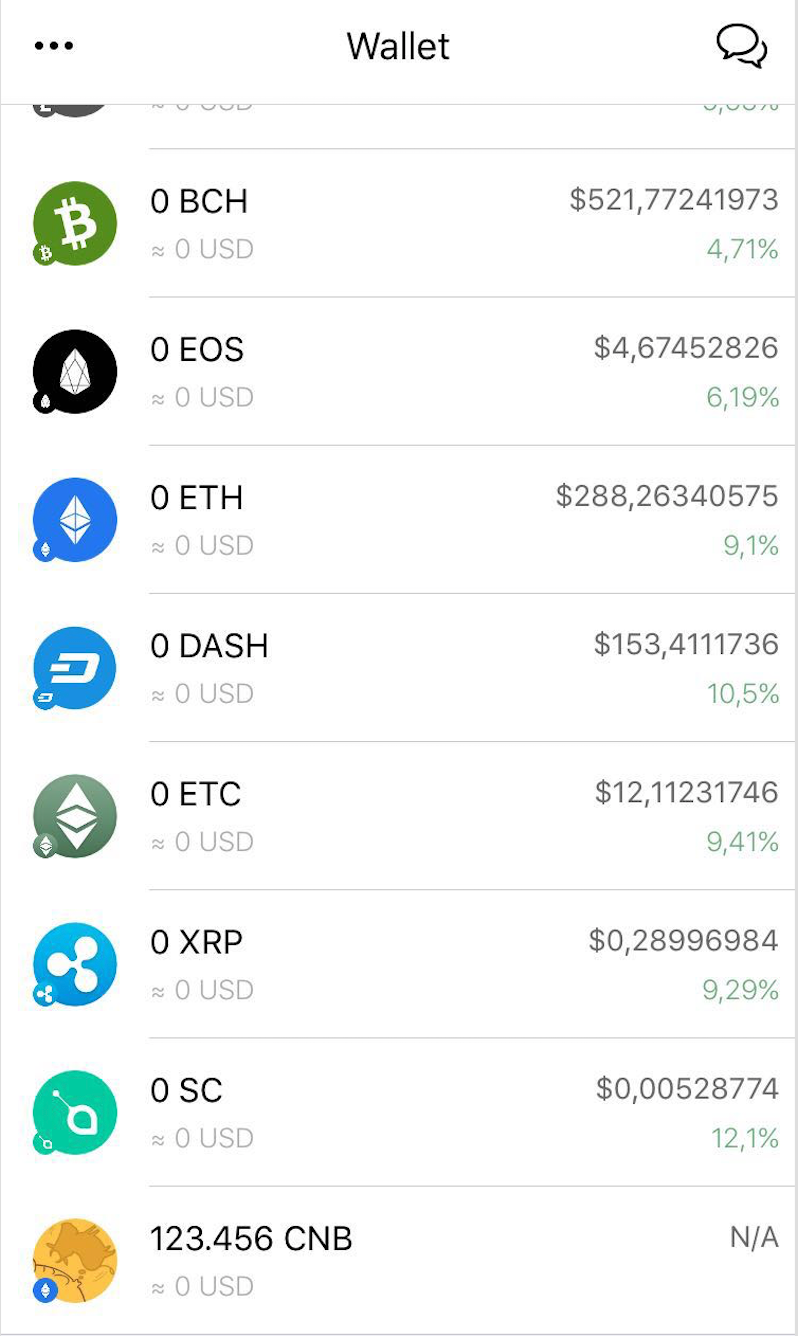
Task: Open the three-dot more options menu
Action: (54, 46)
